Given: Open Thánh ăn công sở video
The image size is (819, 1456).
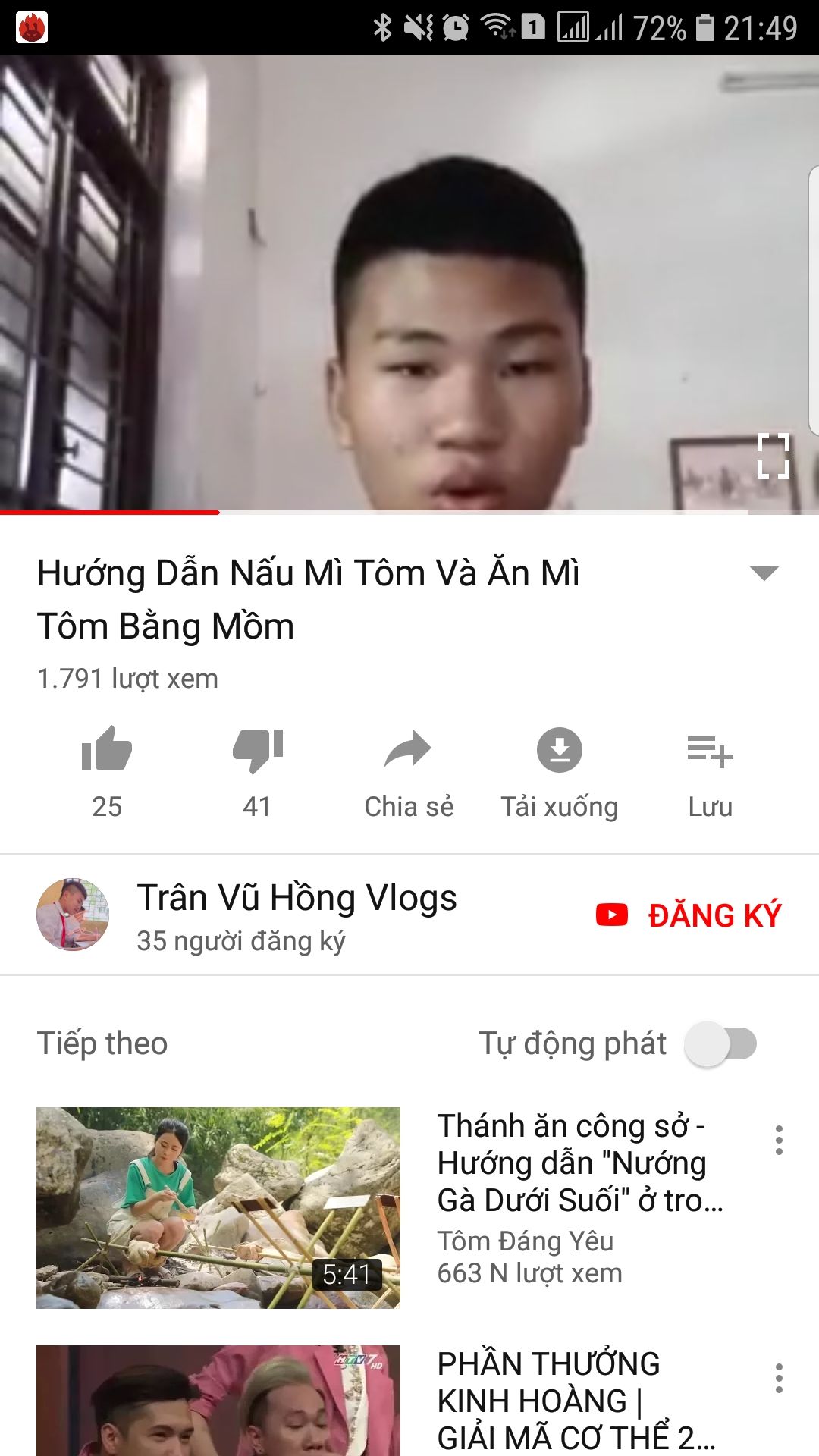Looking at the screenshot, I should click(218, 1207).
